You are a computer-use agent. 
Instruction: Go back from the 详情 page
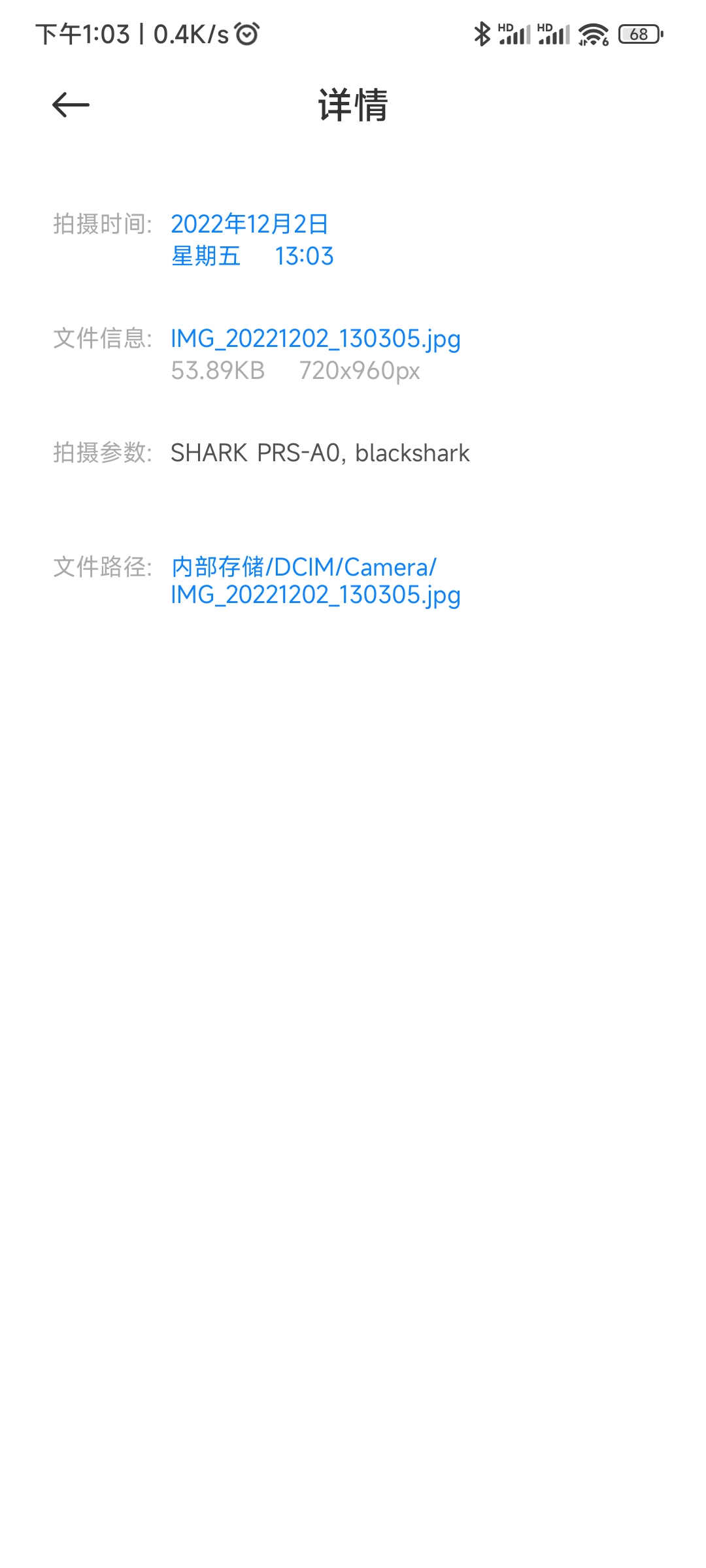pos(71,105)
